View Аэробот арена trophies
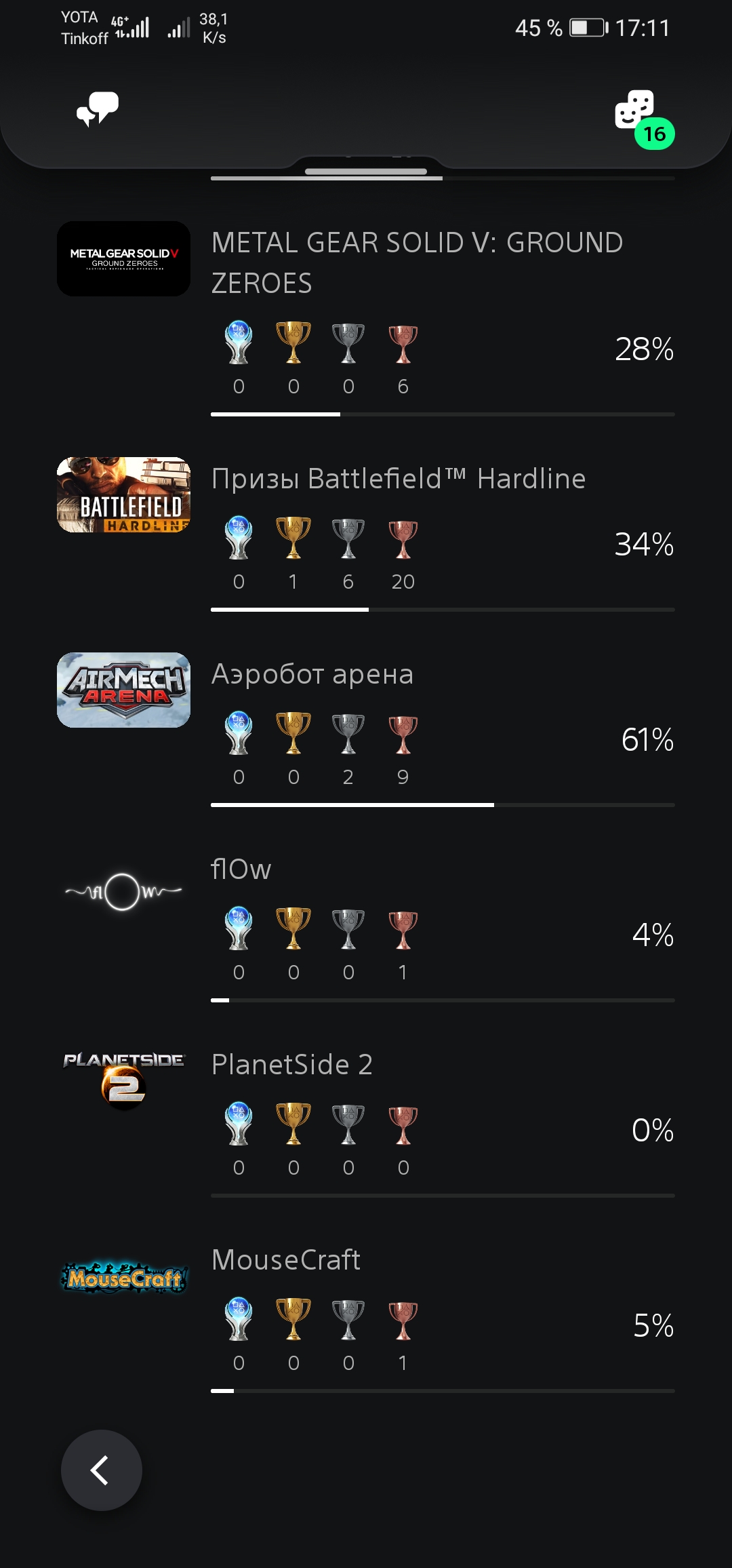The height and width of the screenshot is (1568, 732). 366,729
